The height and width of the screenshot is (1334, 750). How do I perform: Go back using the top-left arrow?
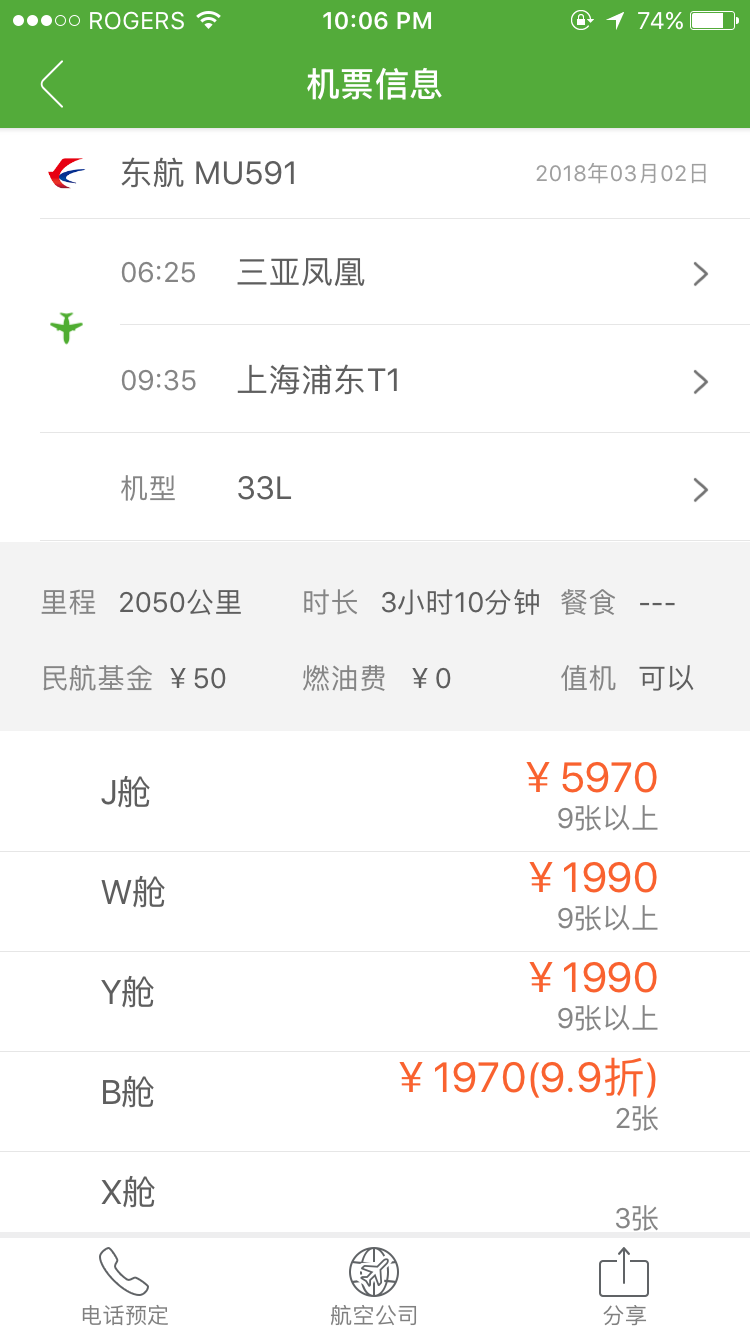(x=52, y=84)
